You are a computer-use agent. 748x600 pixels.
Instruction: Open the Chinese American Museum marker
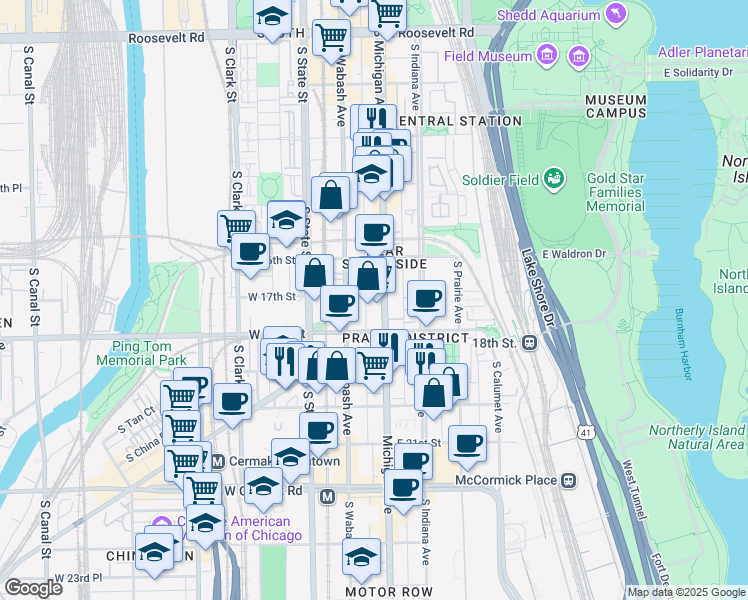click(161, 522)
